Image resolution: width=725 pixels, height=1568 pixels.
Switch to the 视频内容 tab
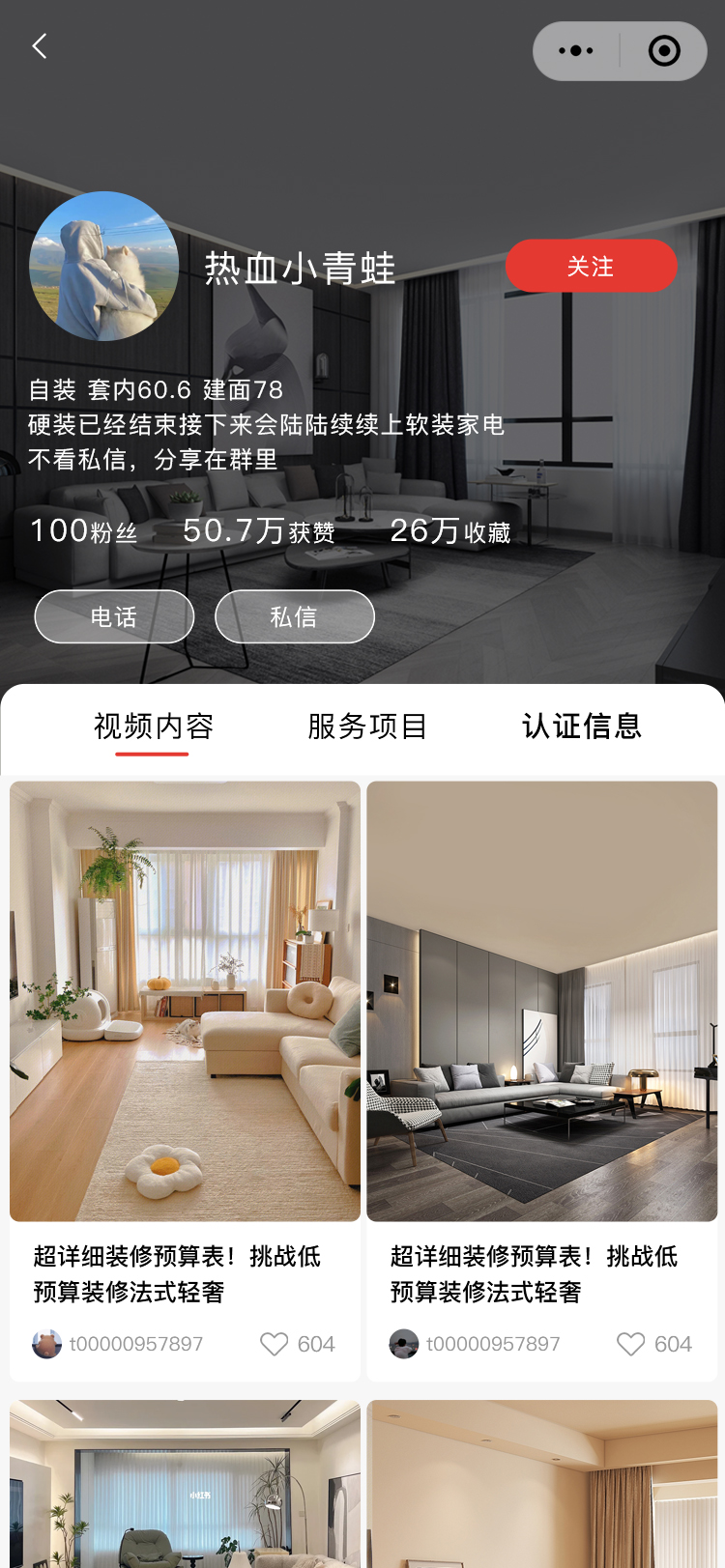click(x=153, y=727)
